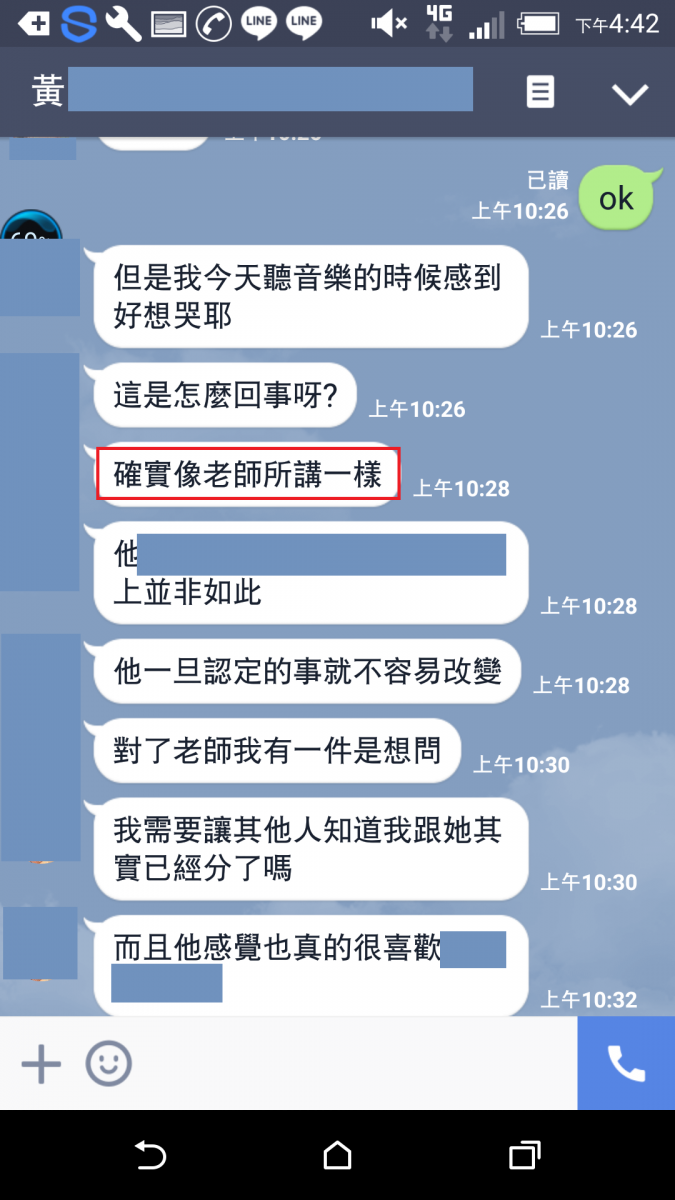Screen dimensions: 675x1200
Task: Expand the chat options dropdown chevron
Action: point(630,94)
